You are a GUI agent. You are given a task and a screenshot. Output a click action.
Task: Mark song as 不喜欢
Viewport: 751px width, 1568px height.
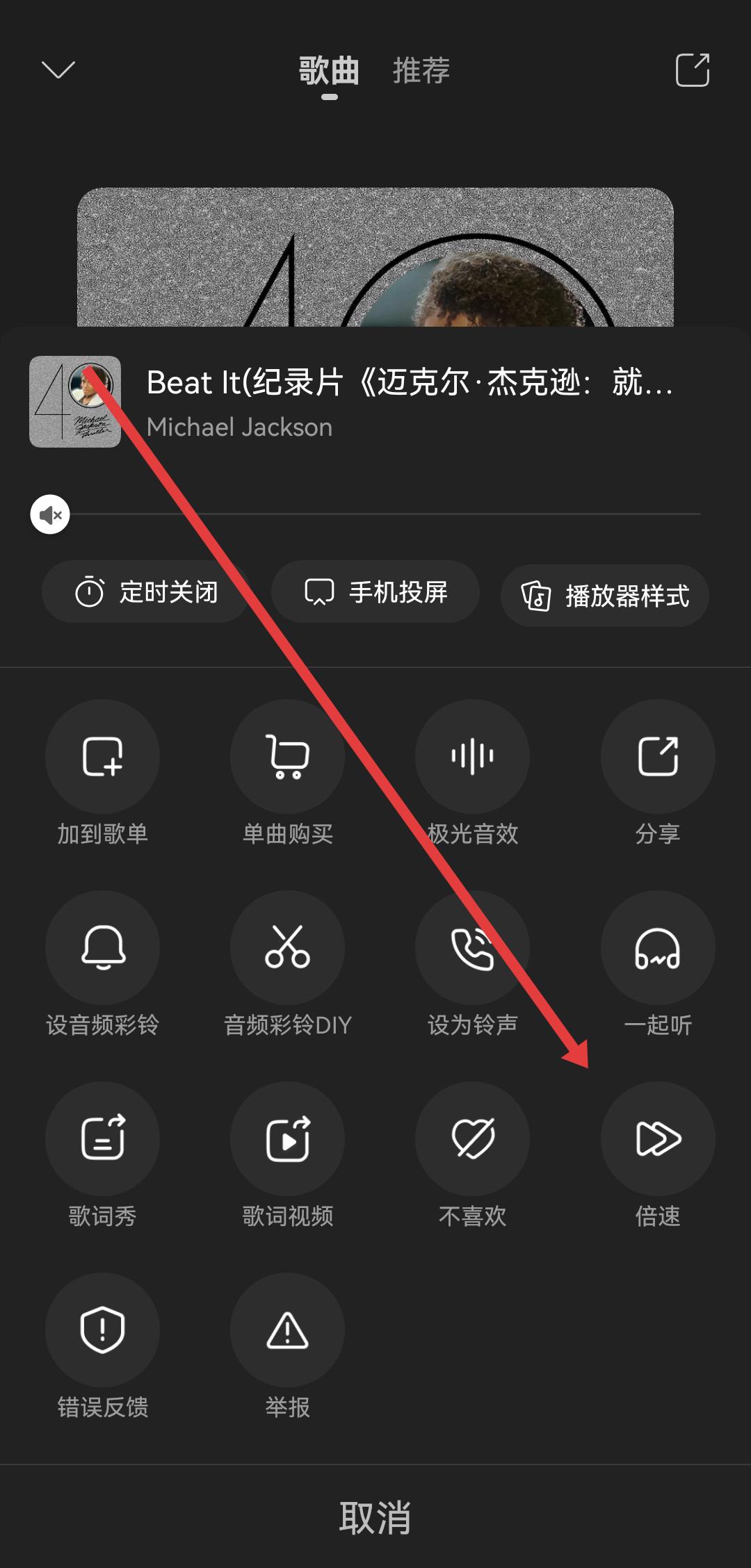[472, 1138]
